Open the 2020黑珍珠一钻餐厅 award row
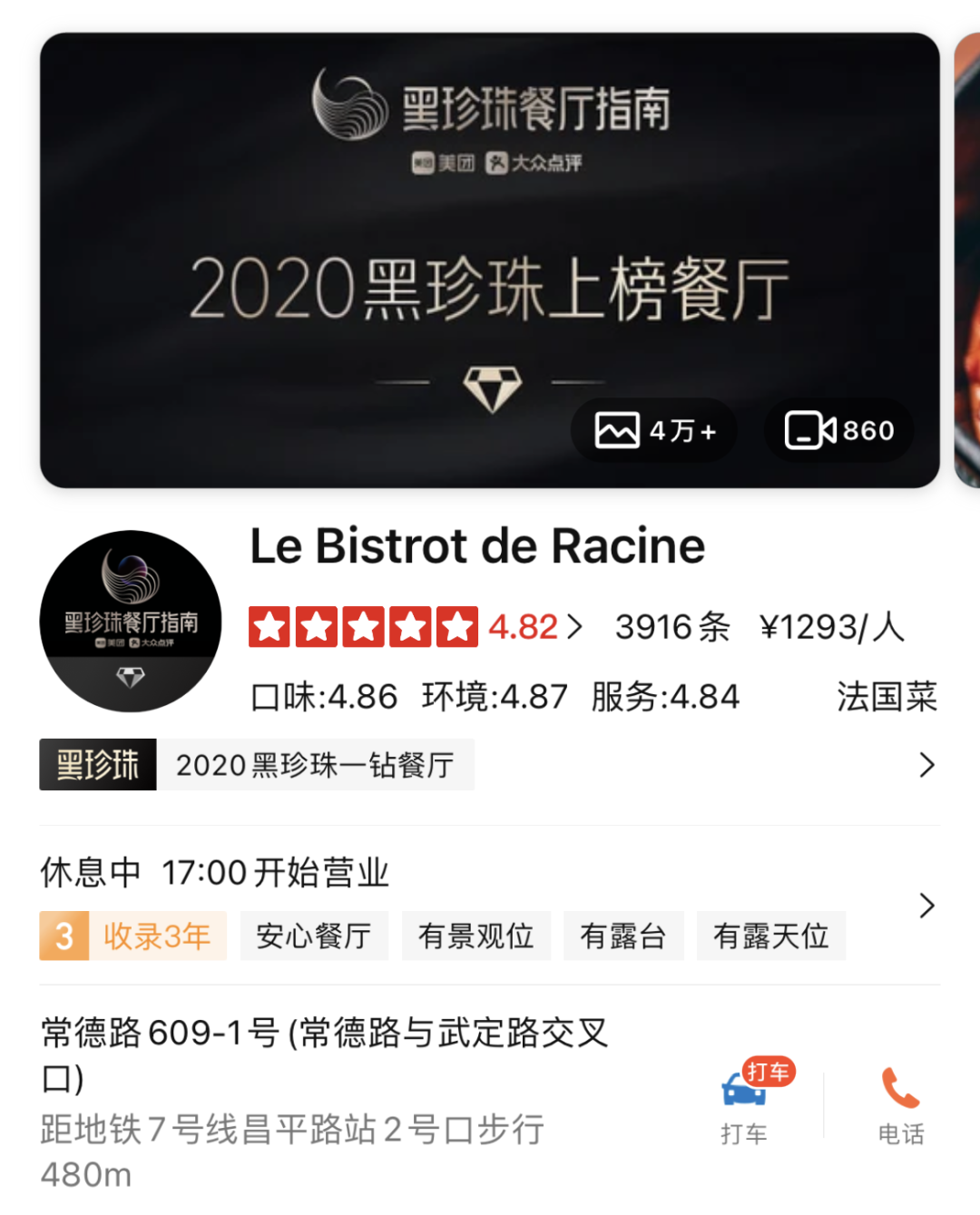 490,765
